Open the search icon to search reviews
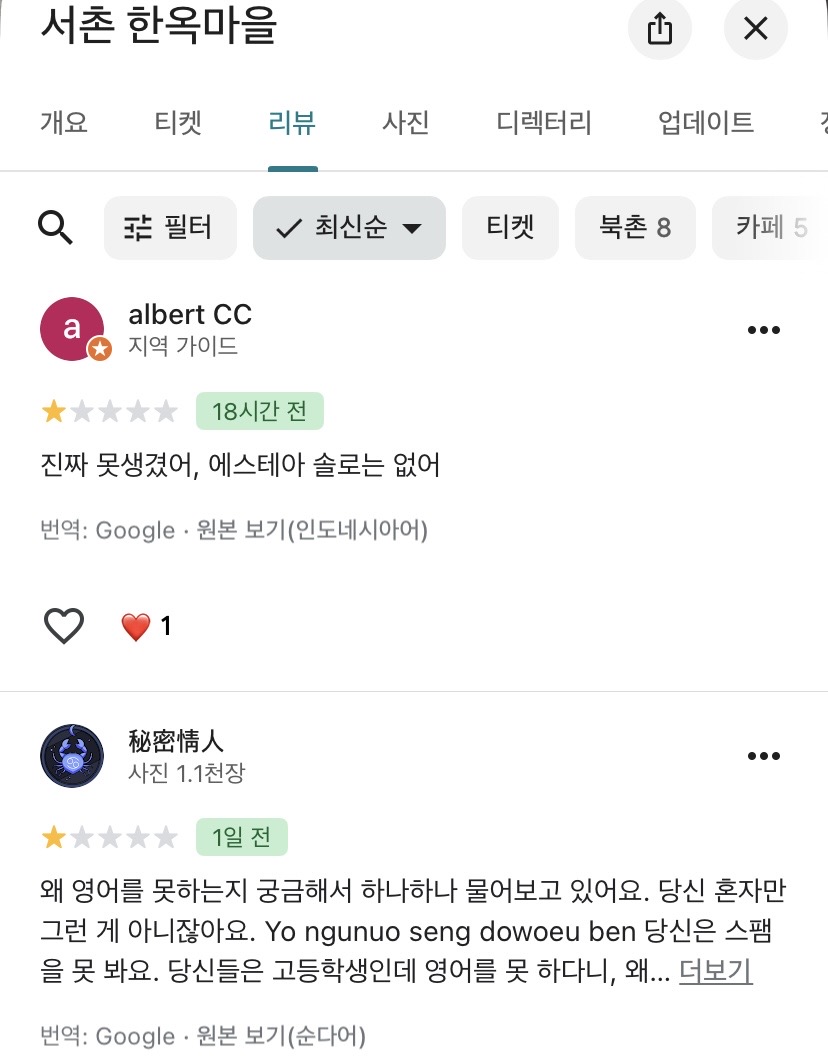 tap(56, 228)
